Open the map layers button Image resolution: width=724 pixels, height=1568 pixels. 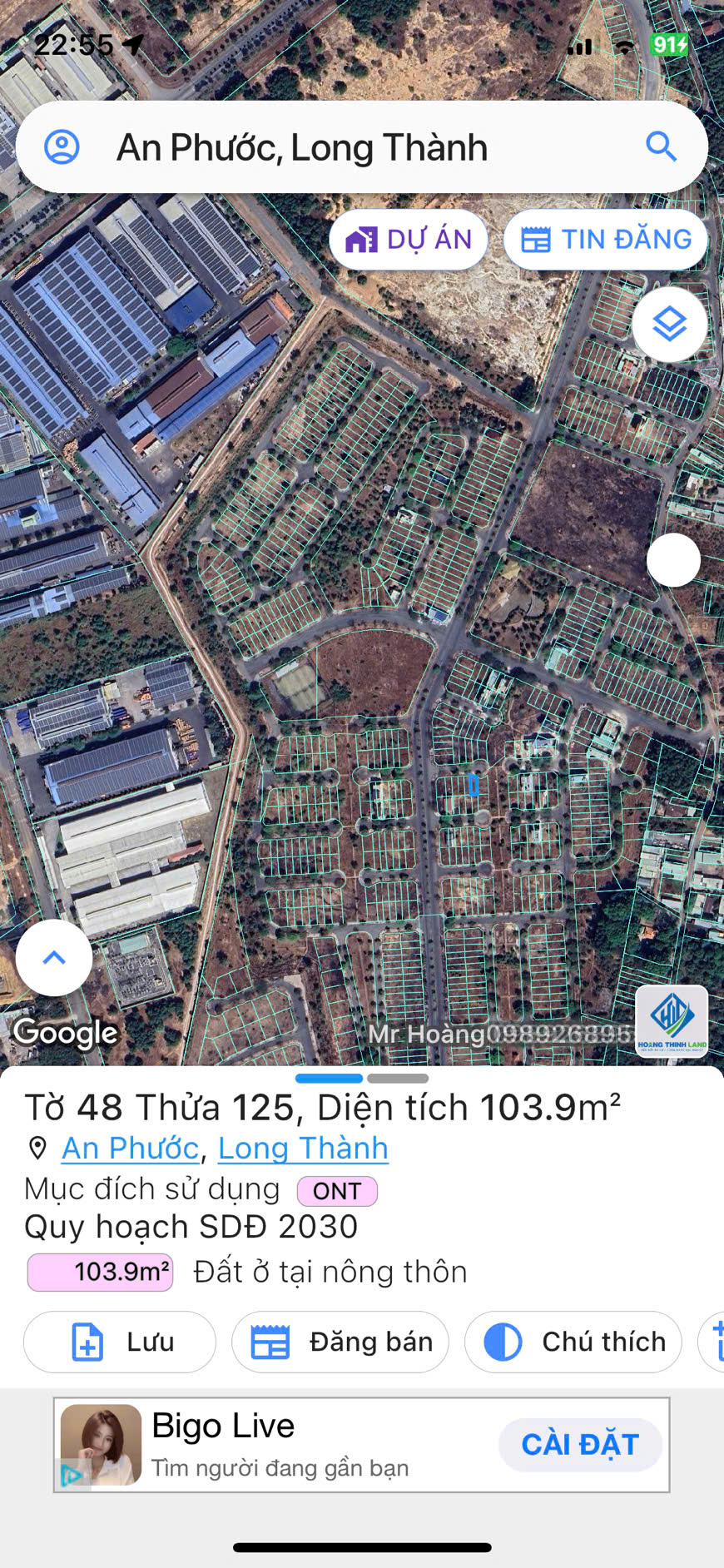pos(670,324)
